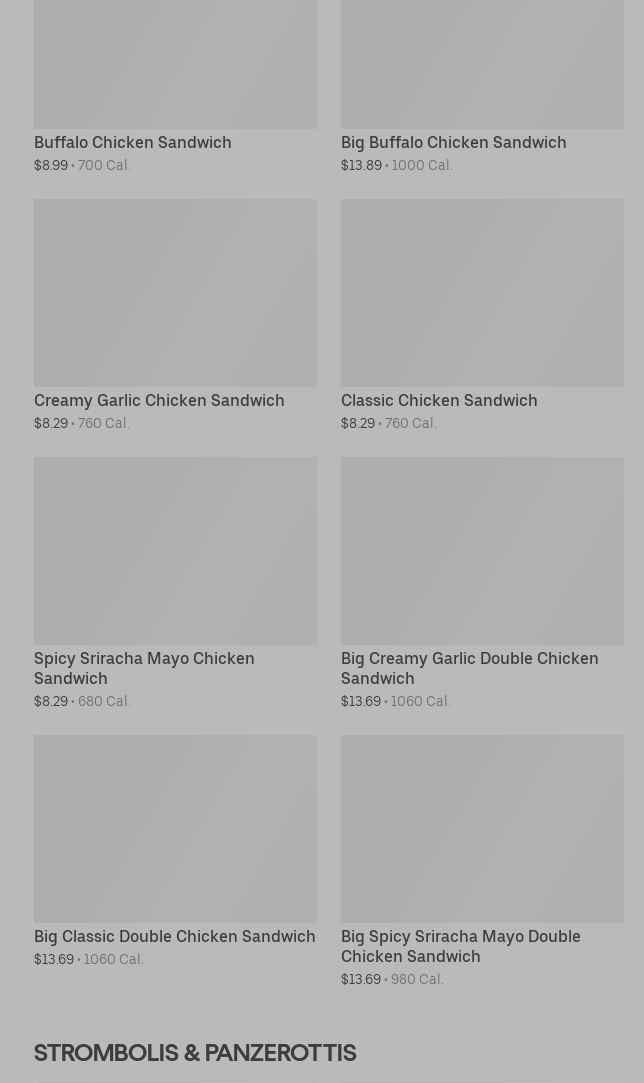Open the Buffalo Chicken Sandwich item
The image size is (644, 1083).
pos(176,86)
